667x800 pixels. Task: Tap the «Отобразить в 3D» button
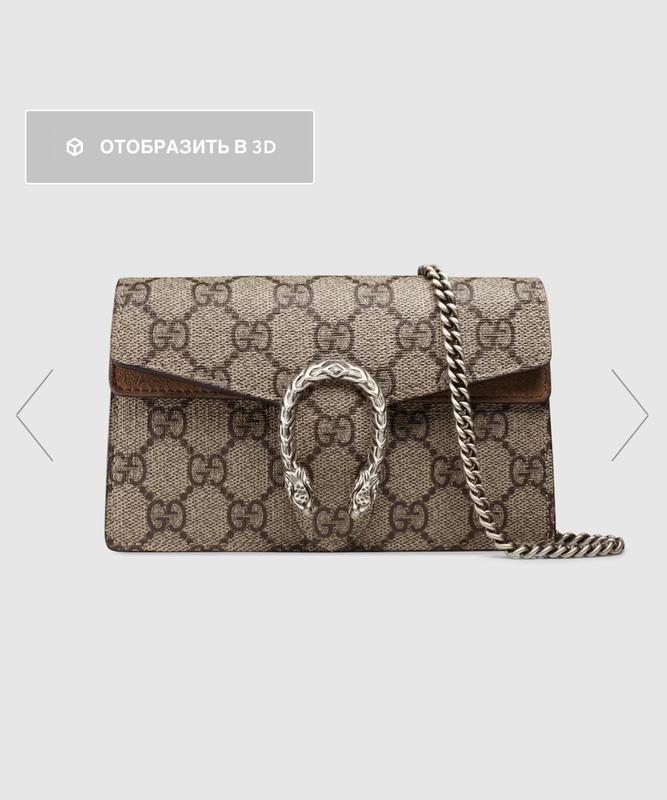point(170,147)
